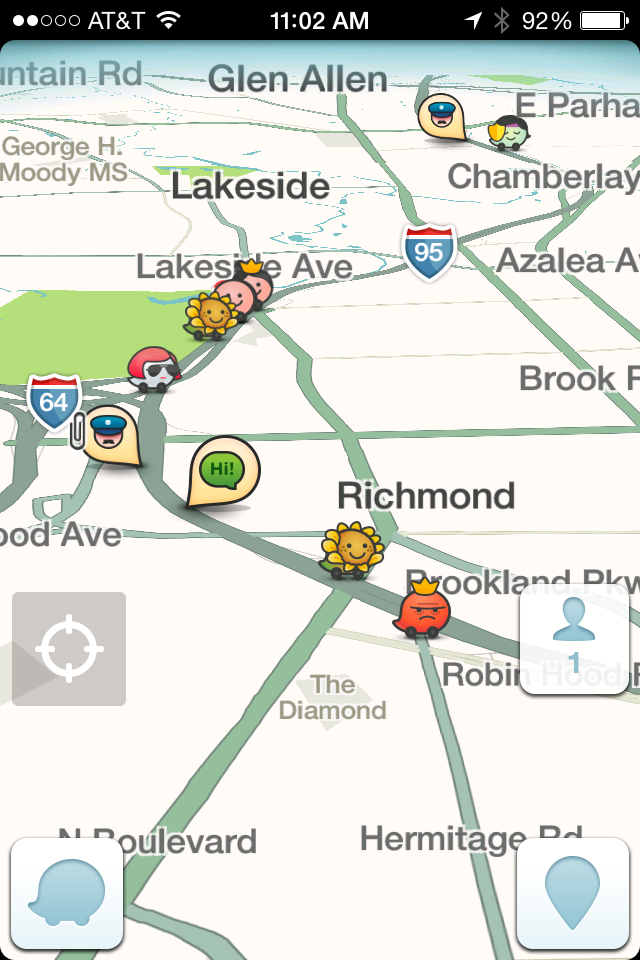Select the police marker near Glen Allen
Screen dimensions: 640x960
[440, 117]
